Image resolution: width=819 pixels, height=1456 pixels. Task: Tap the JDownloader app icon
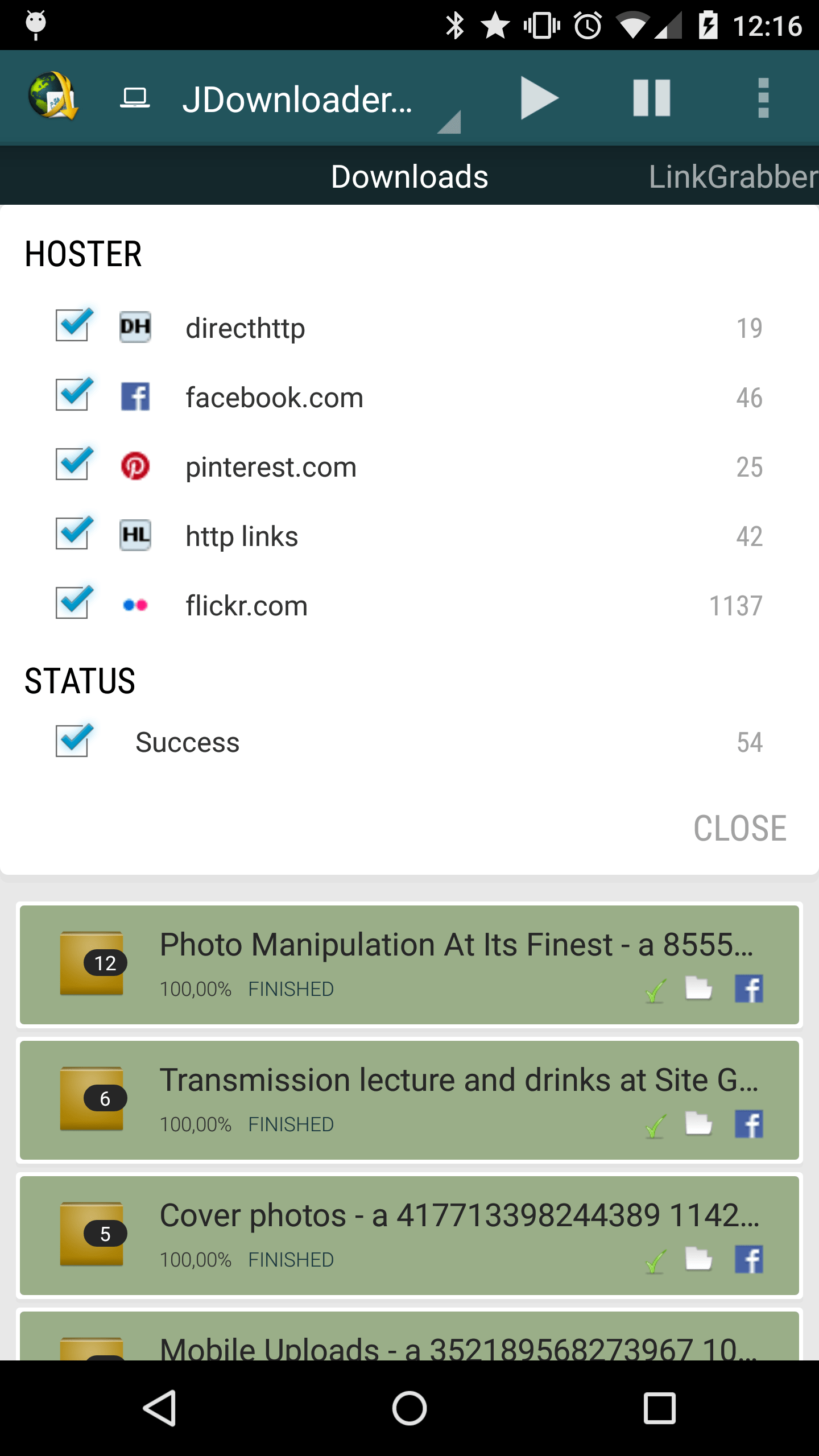[53, 96]
